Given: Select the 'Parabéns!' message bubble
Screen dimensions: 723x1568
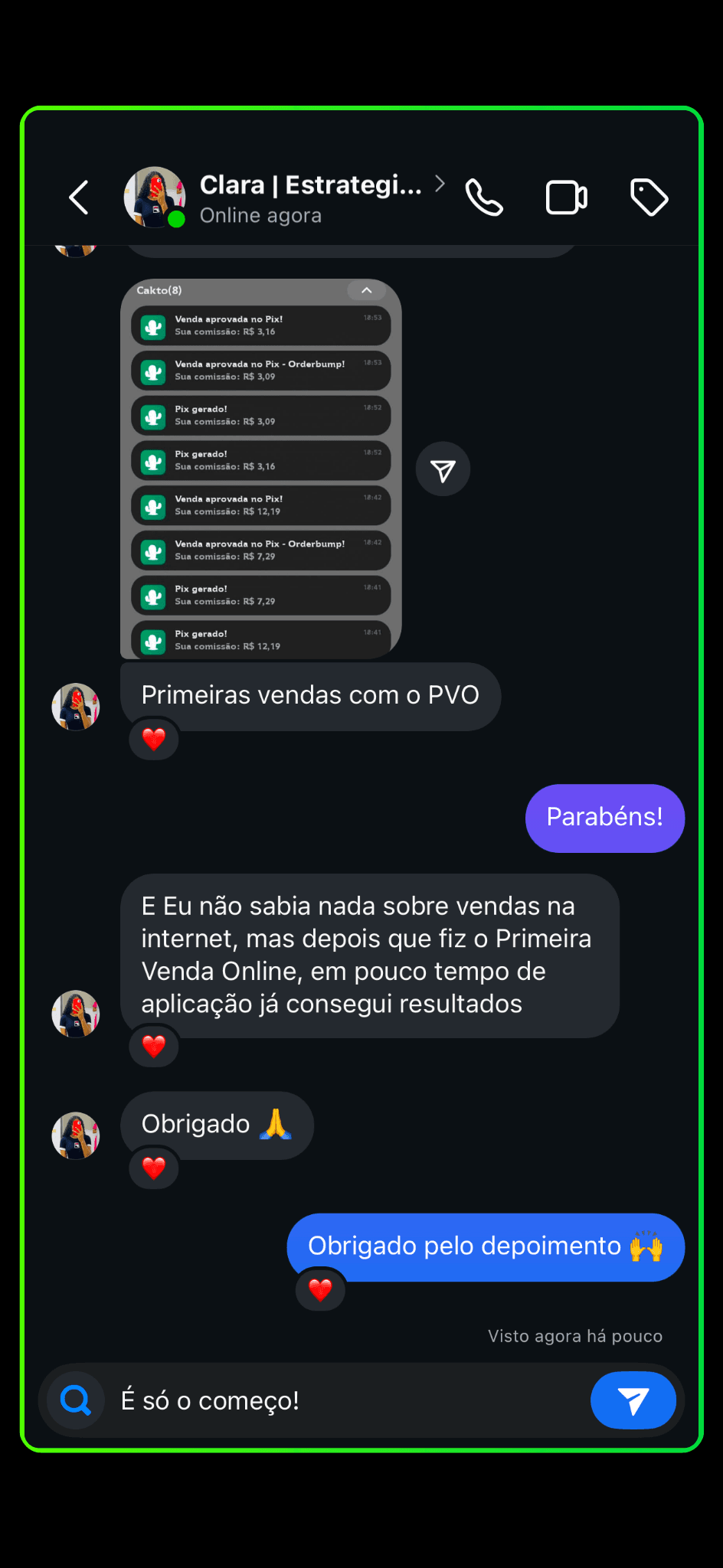Looking at the screenshot, I should click(604, 818).
